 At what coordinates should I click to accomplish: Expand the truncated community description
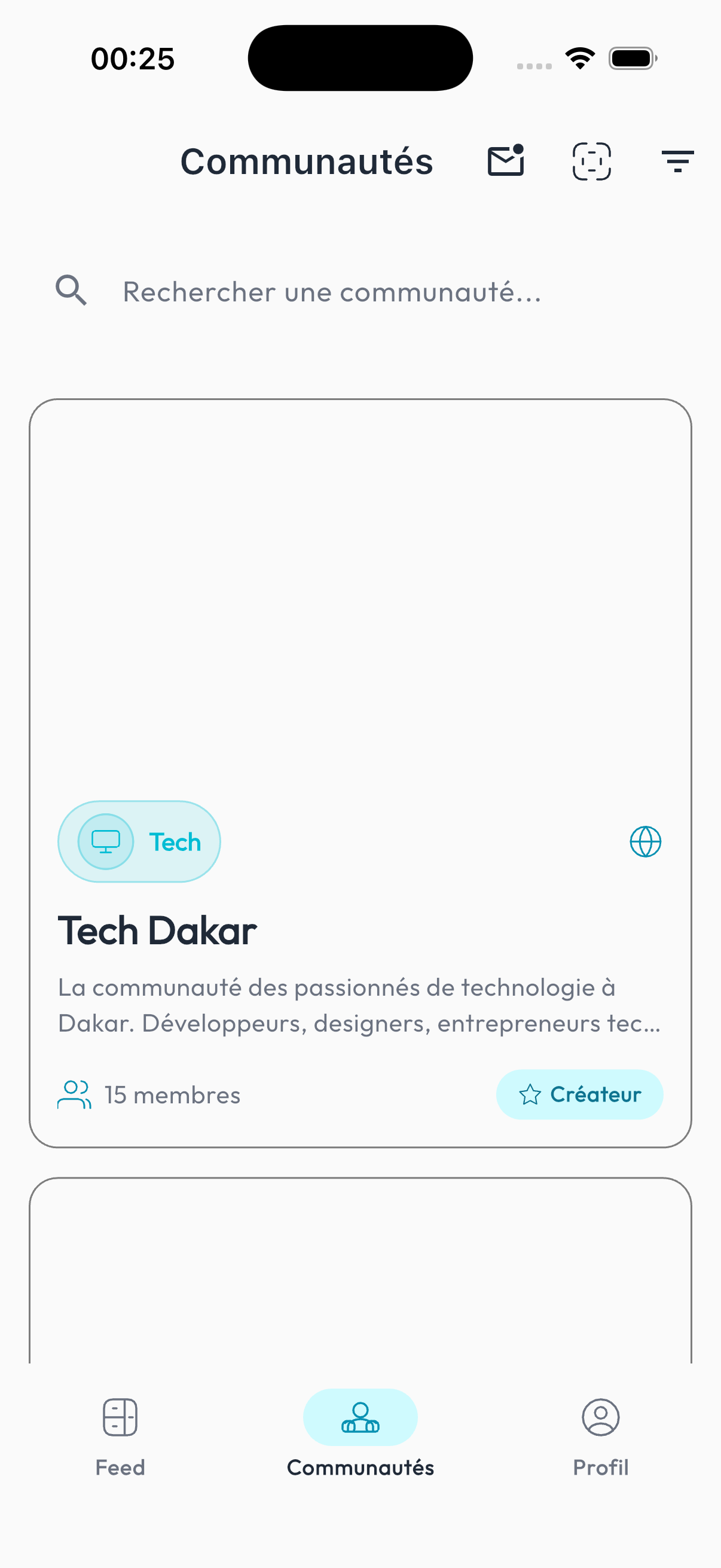click(359, 1004)
